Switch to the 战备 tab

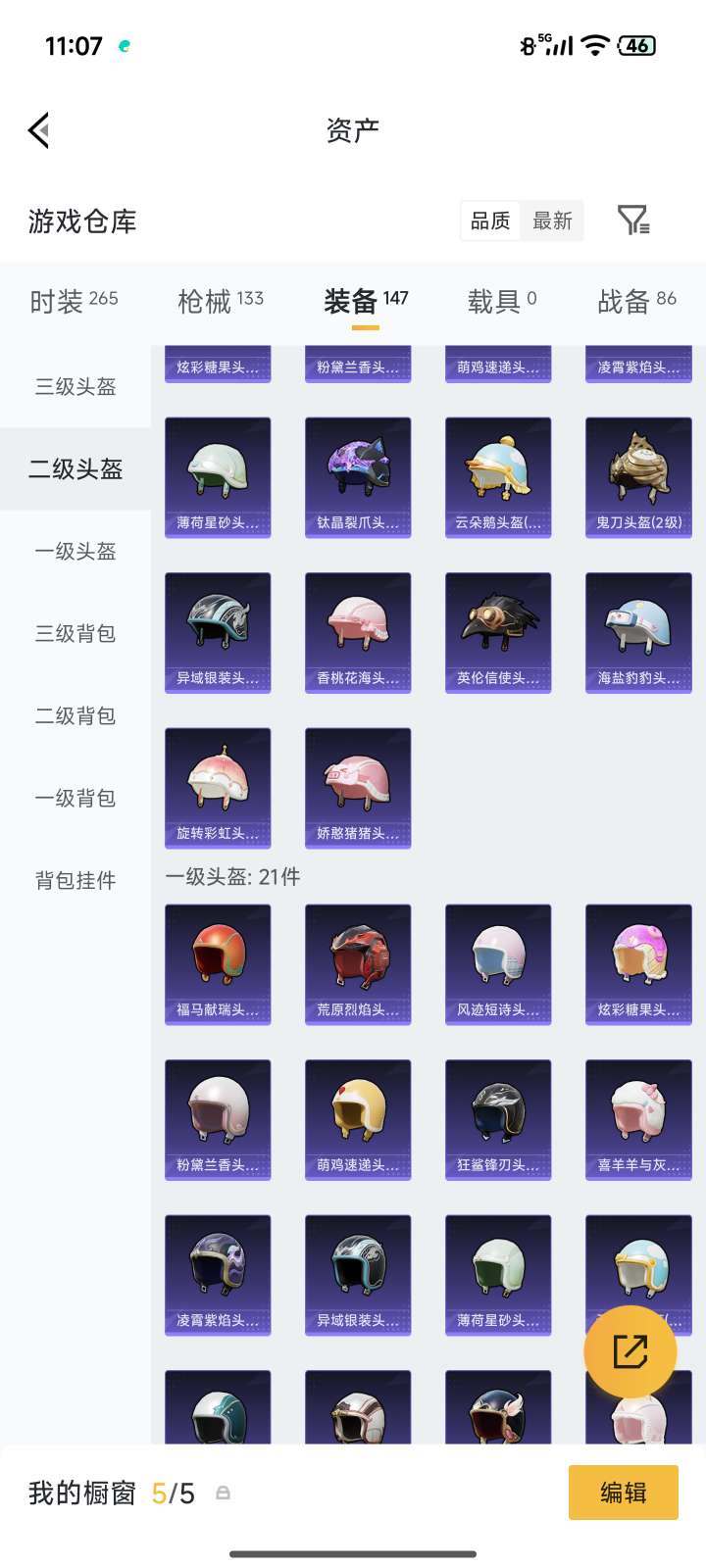[636, 301]
